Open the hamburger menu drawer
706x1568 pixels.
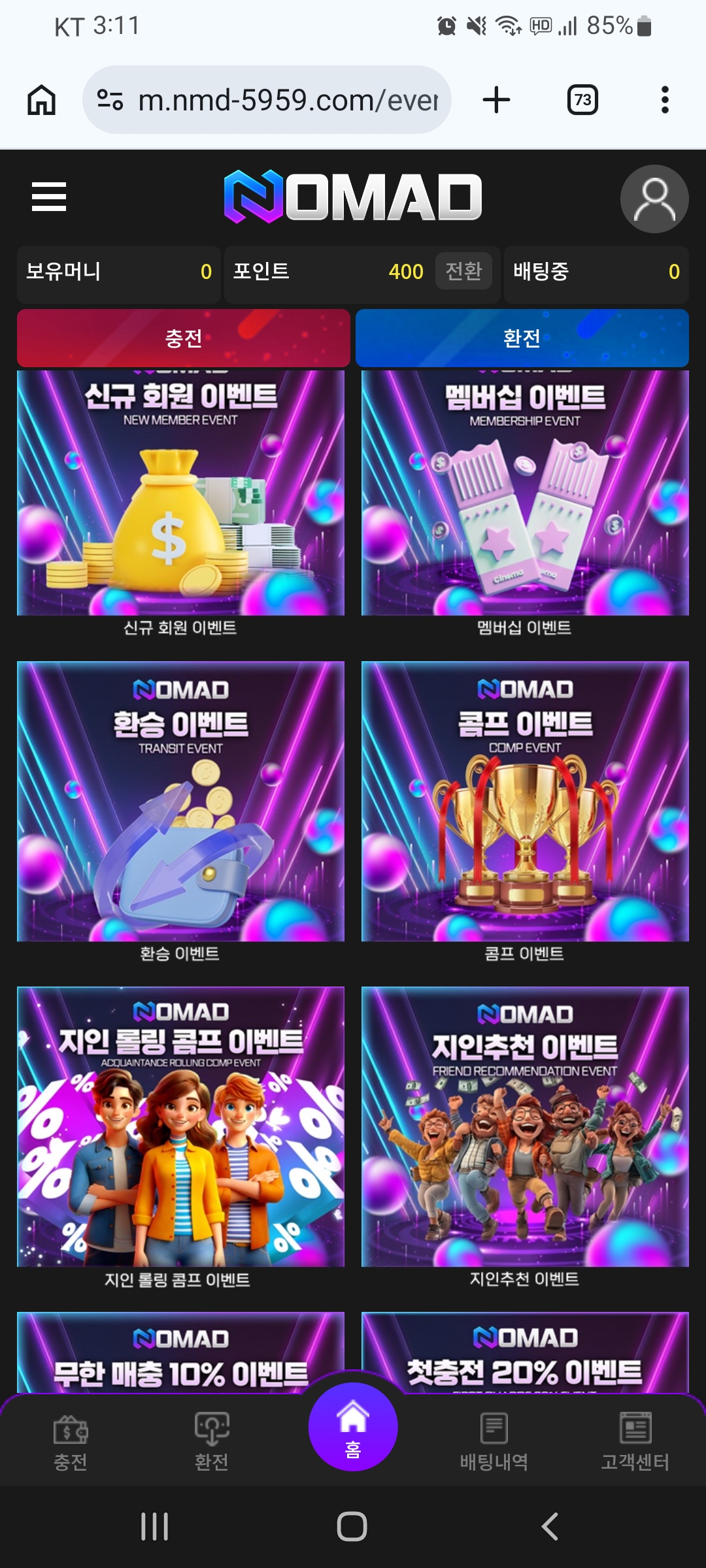tap(49, 197)
